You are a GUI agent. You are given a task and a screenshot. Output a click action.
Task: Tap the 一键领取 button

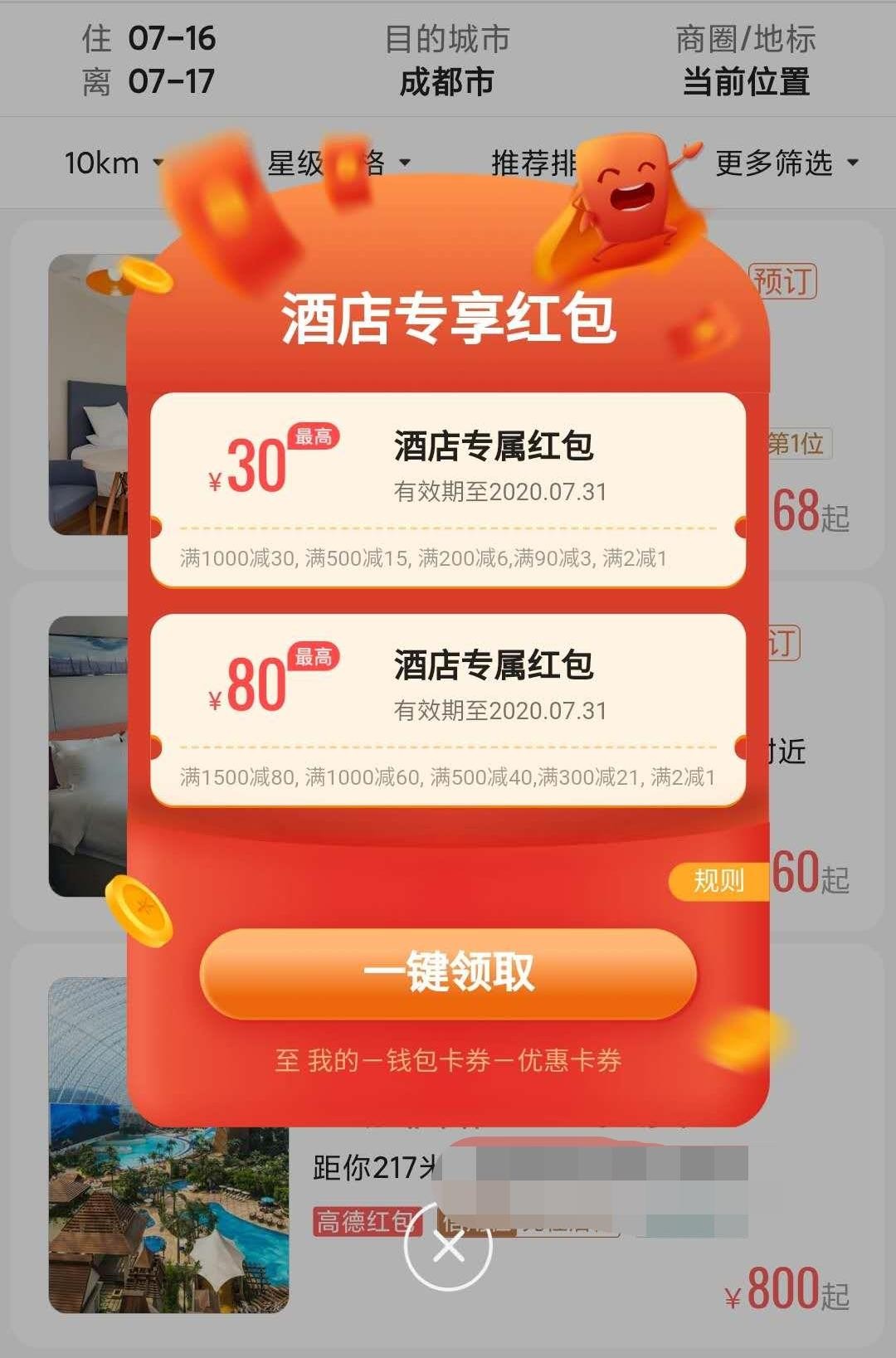(x=448, y=972)
